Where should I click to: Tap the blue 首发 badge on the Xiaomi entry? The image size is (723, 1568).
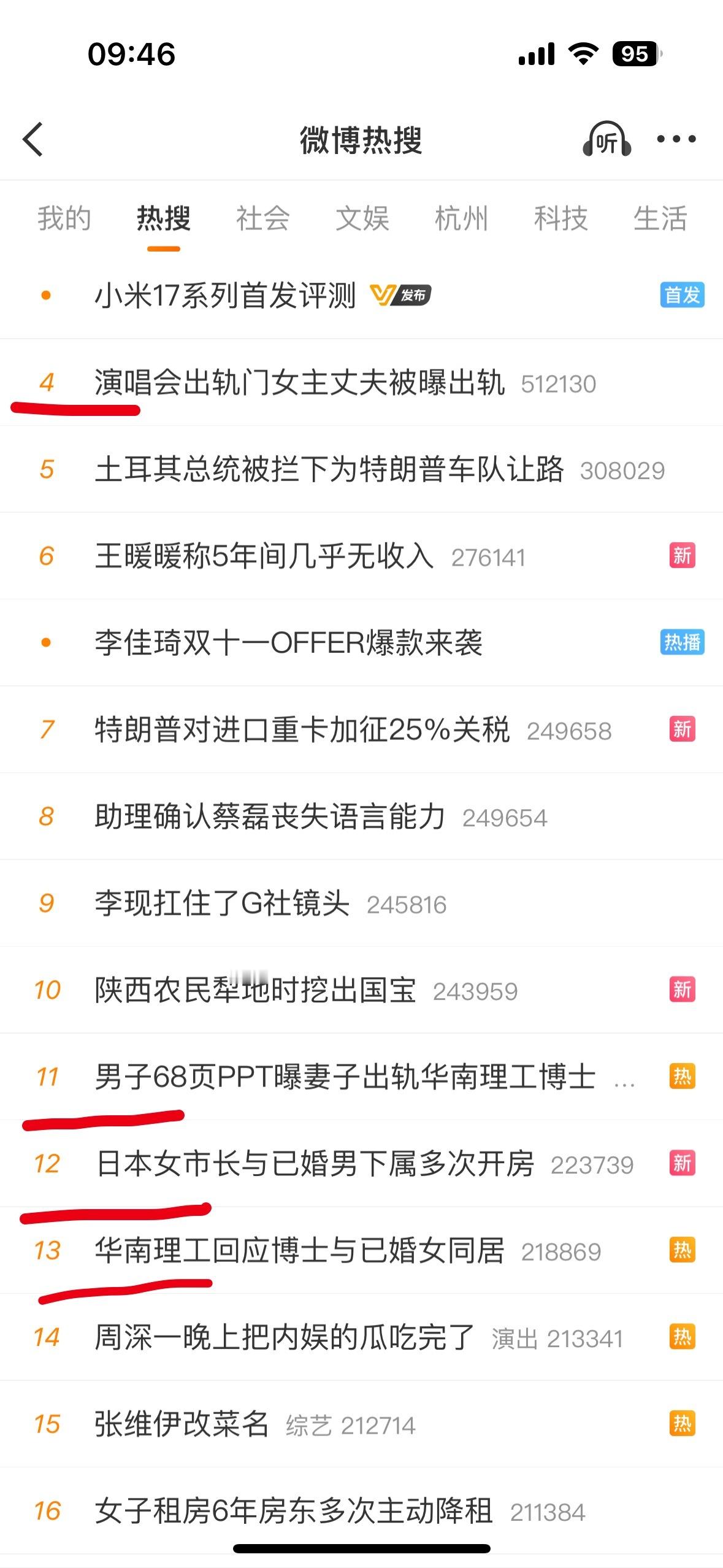681,294
